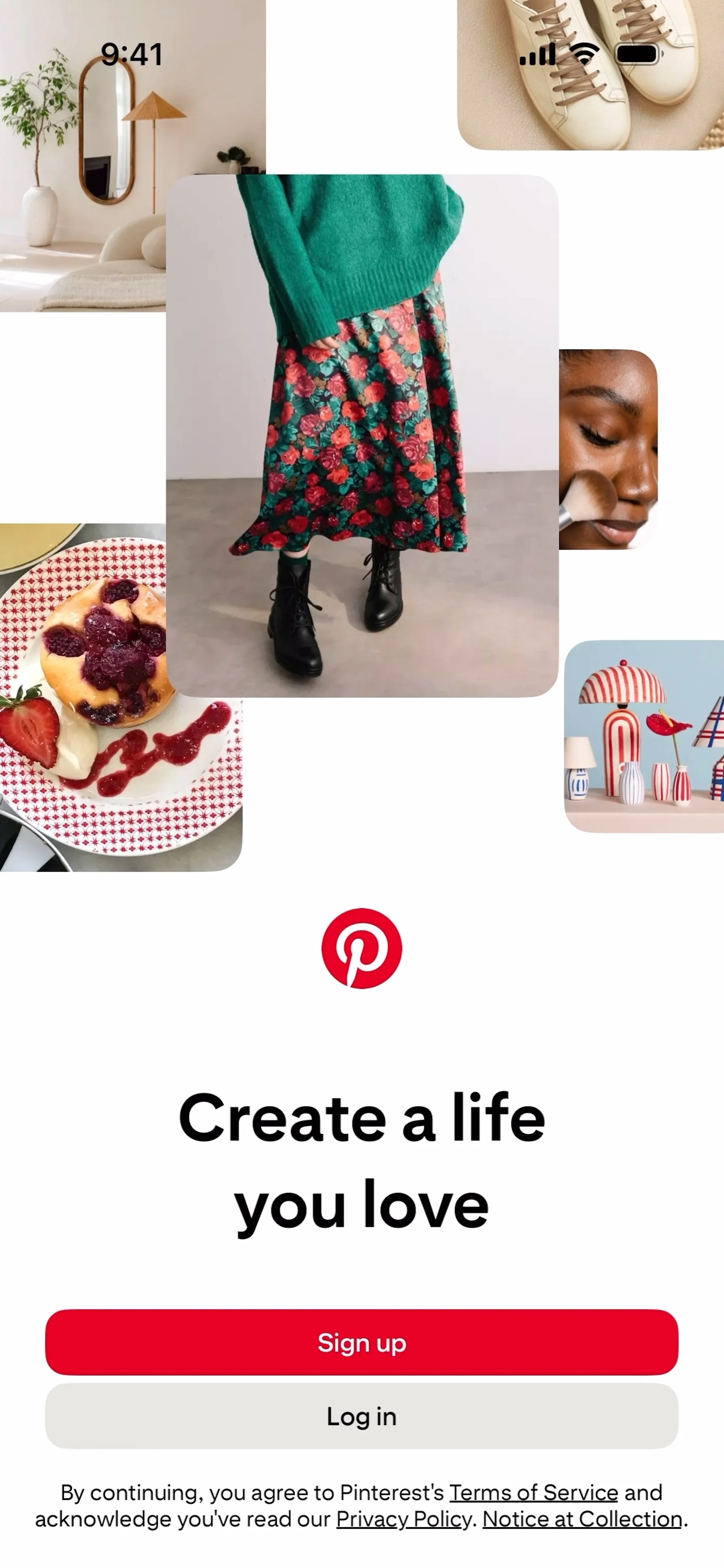
Task: View the Notice at Collection
Action: pos(583,1519)
